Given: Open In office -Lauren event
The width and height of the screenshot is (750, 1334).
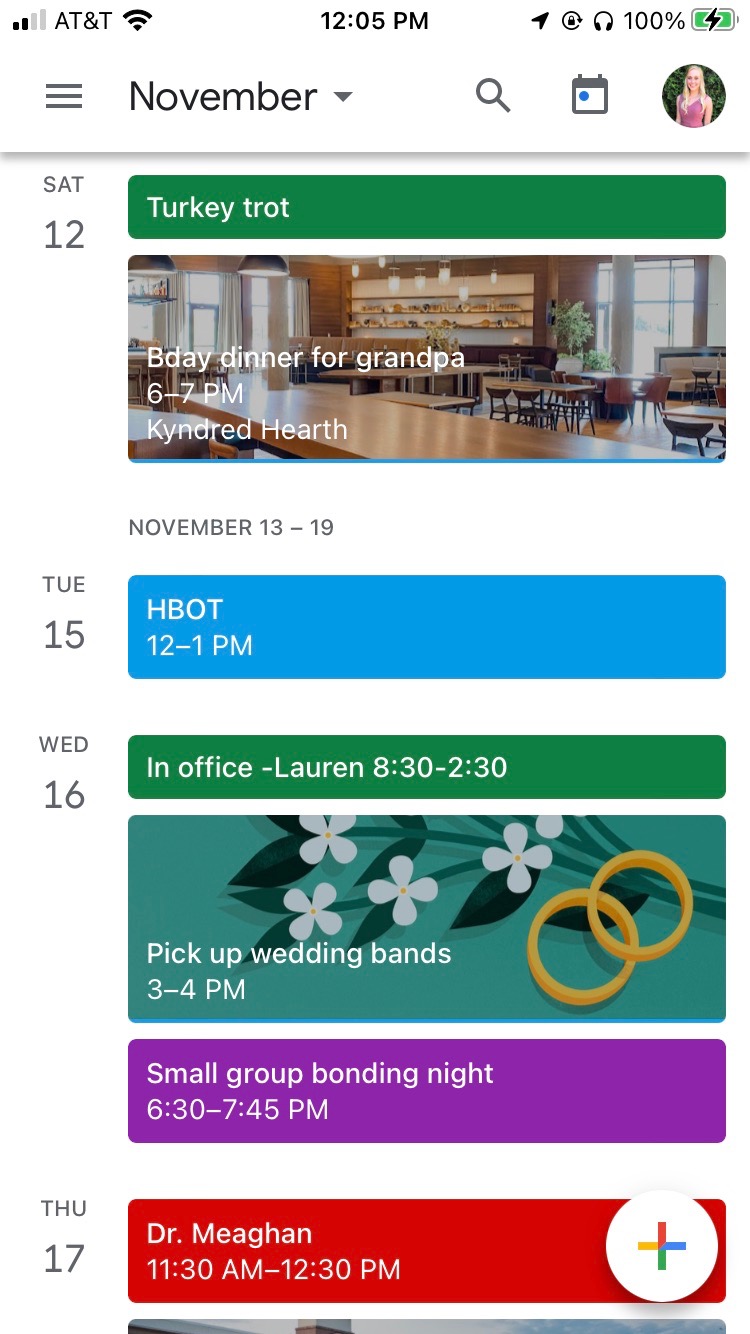Looking at the screenshot, I should [x=426, y=767].
